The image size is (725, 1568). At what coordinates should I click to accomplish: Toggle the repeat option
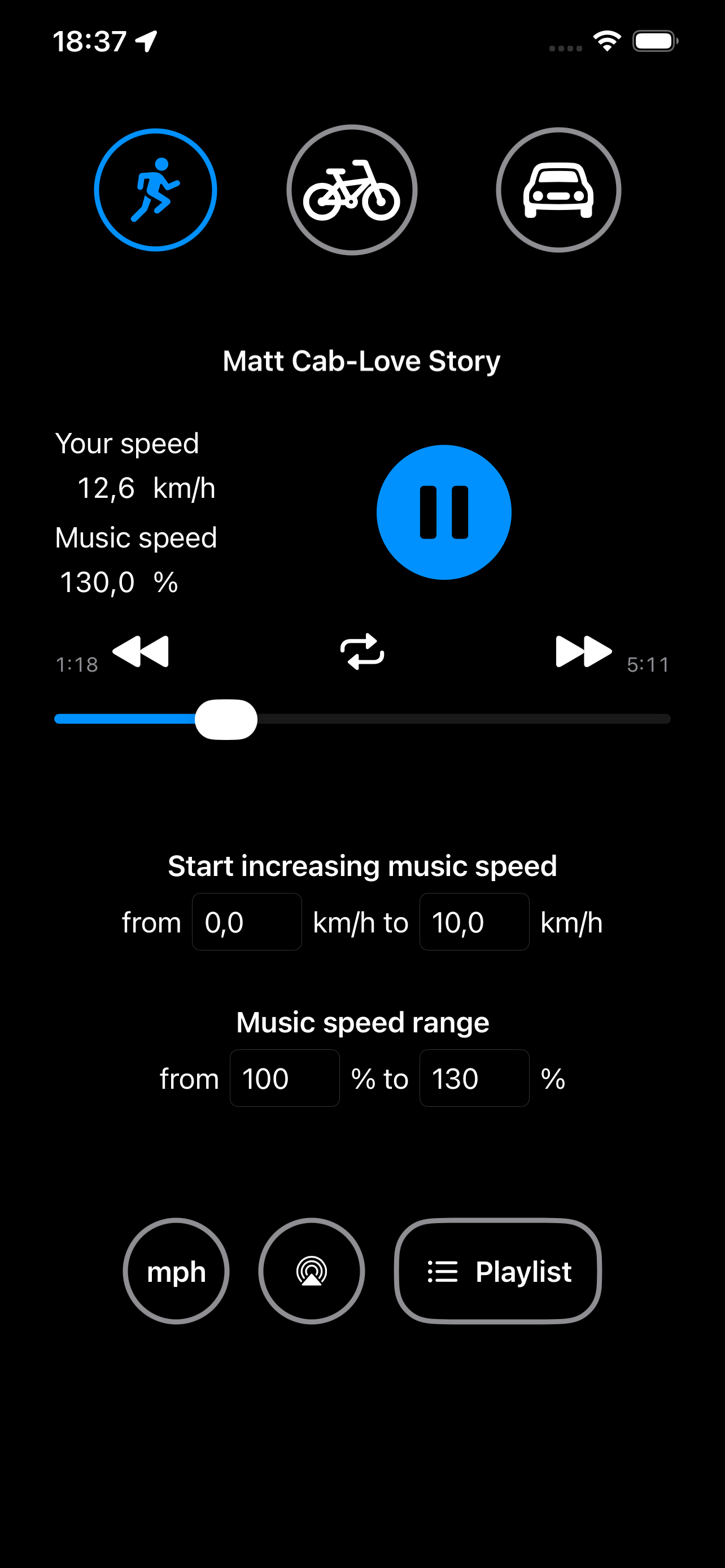click(x=362, y=652)
